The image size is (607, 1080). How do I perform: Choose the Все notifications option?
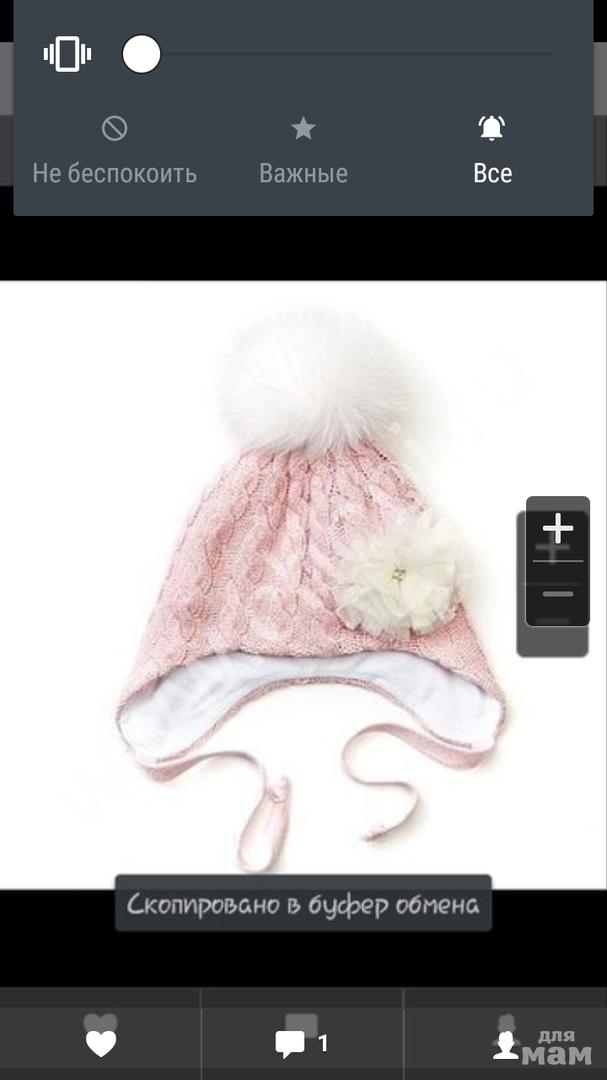coord(492,151)
